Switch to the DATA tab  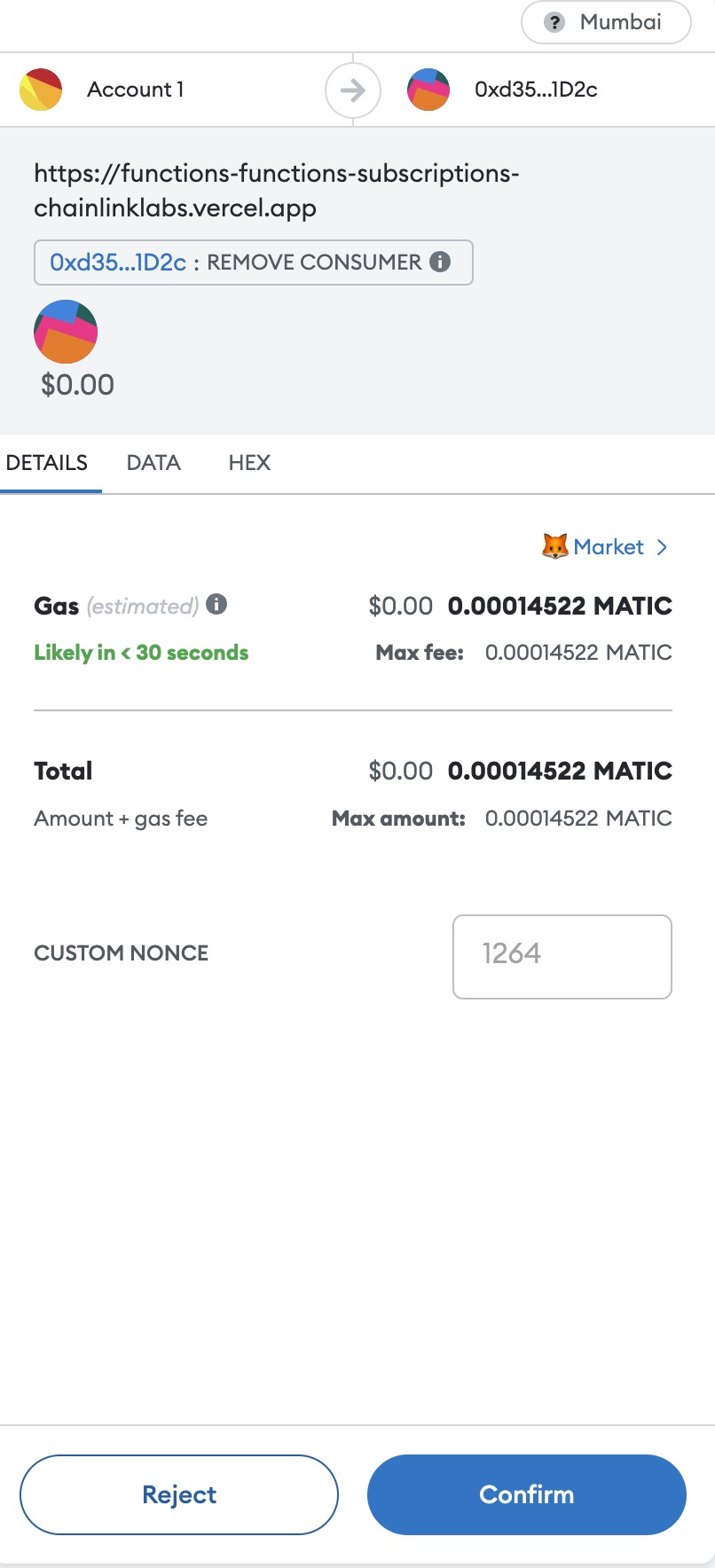(153, 462)
